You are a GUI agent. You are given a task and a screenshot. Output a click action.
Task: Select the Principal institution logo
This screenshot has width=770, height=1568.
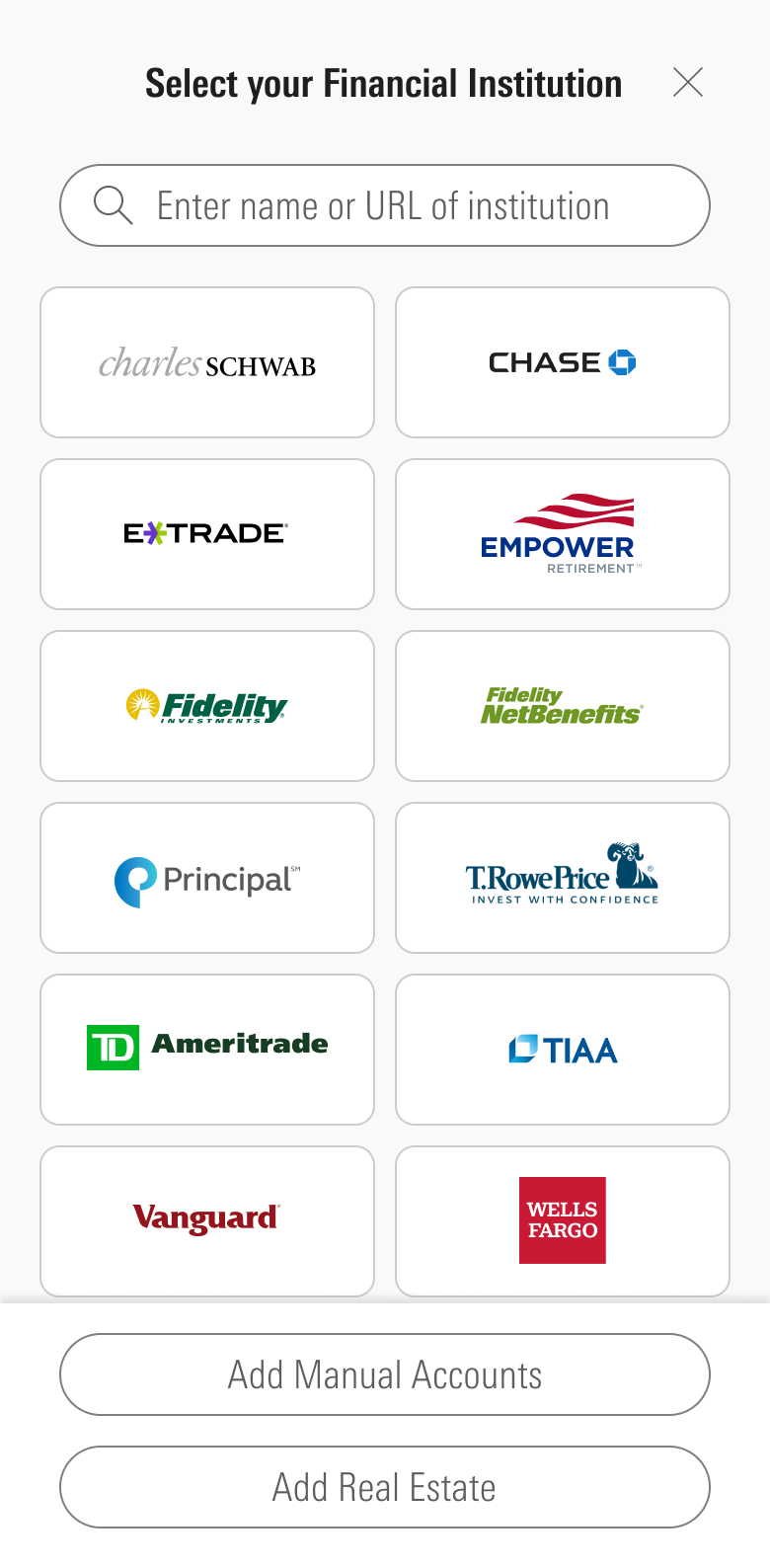(x=206, y=877)
